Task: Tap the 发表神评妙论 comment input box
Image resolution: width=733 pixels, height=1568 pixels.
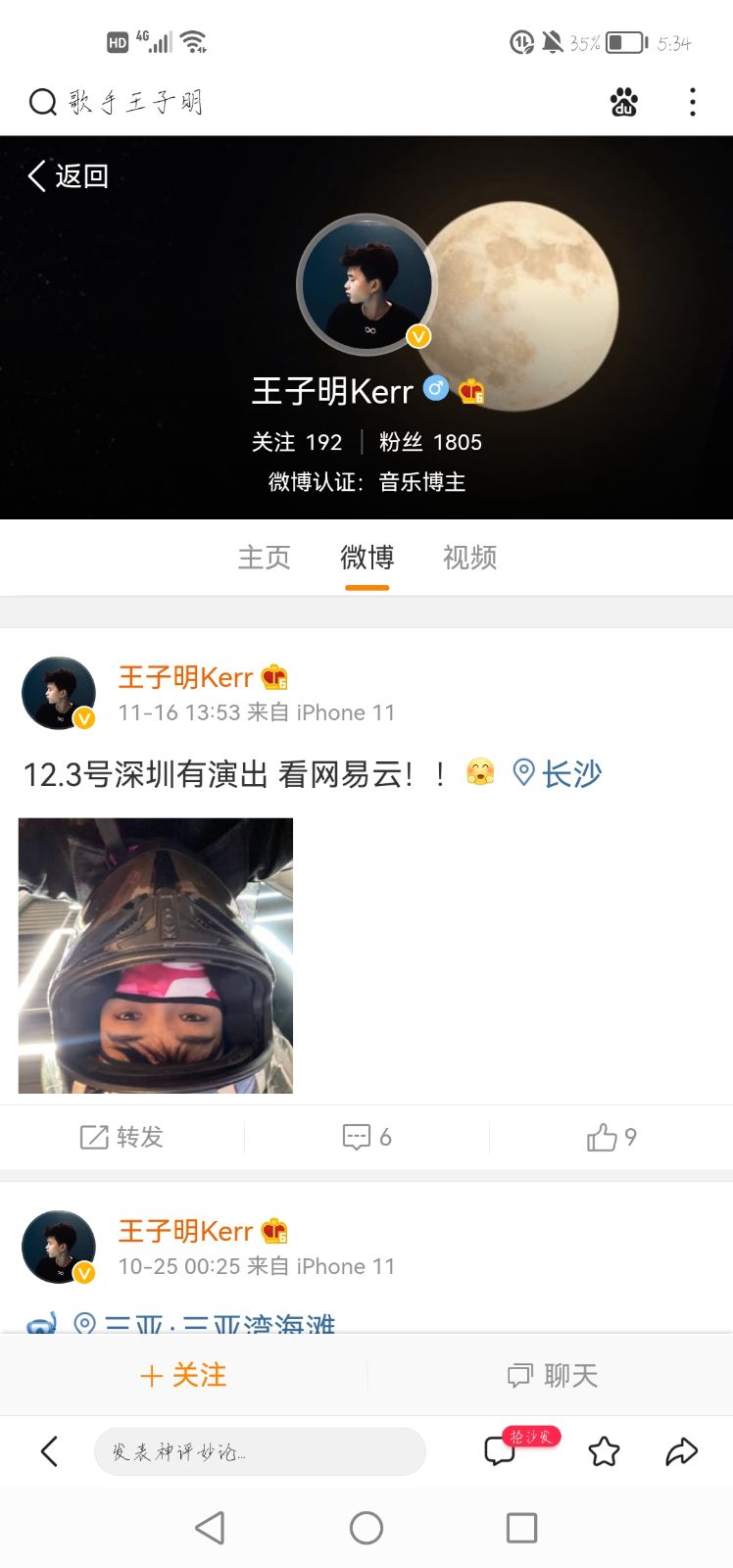Action: (x=260, y=1451)
